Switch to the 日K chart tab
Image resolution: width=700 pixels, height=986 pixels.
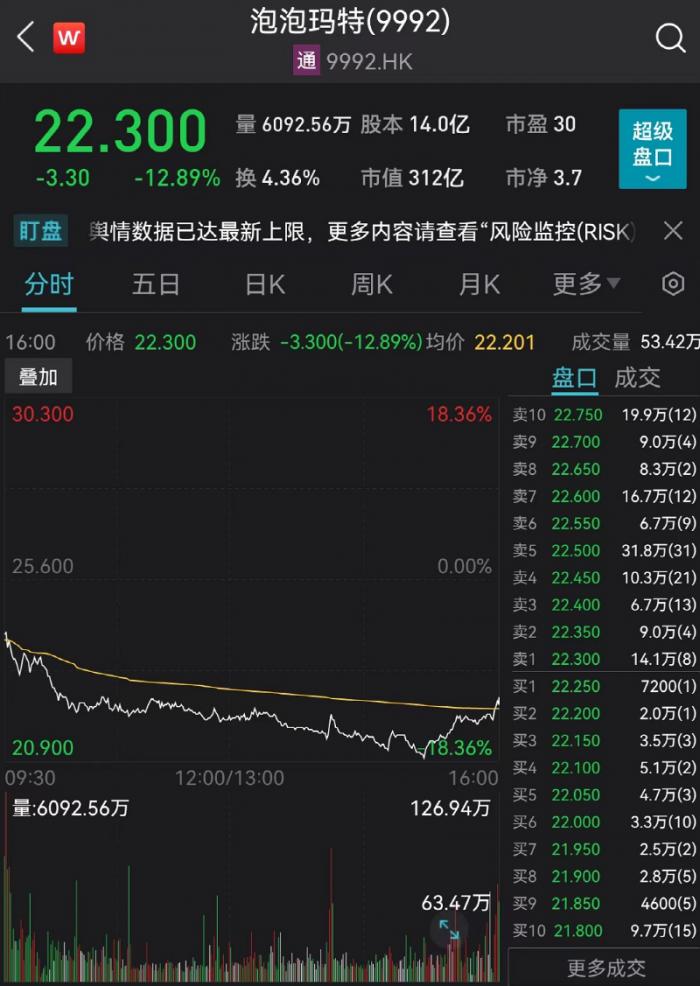pyautogui.click(x=265, y=284)
